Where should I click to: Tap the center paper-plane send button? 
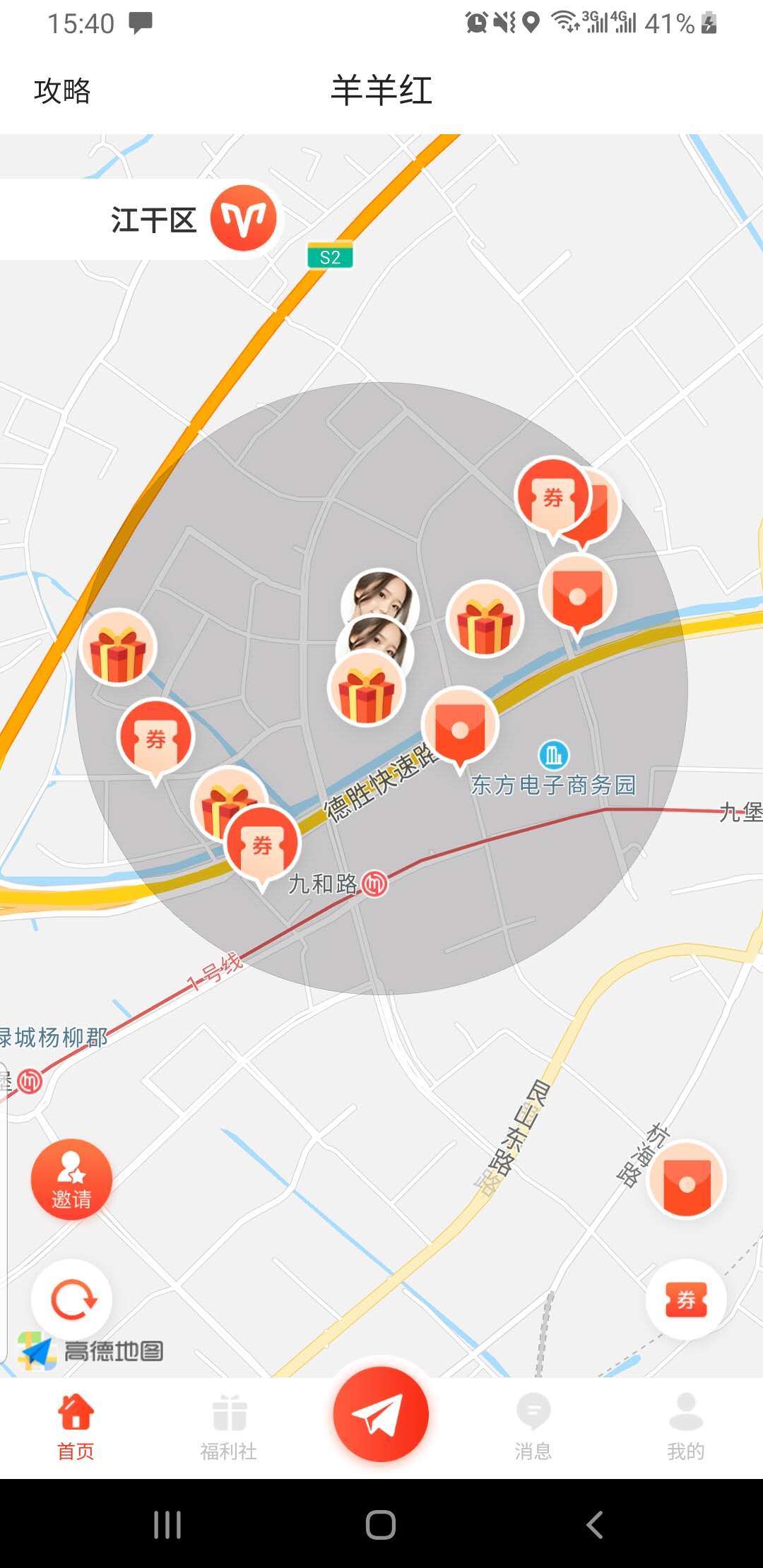(381, 1414)
